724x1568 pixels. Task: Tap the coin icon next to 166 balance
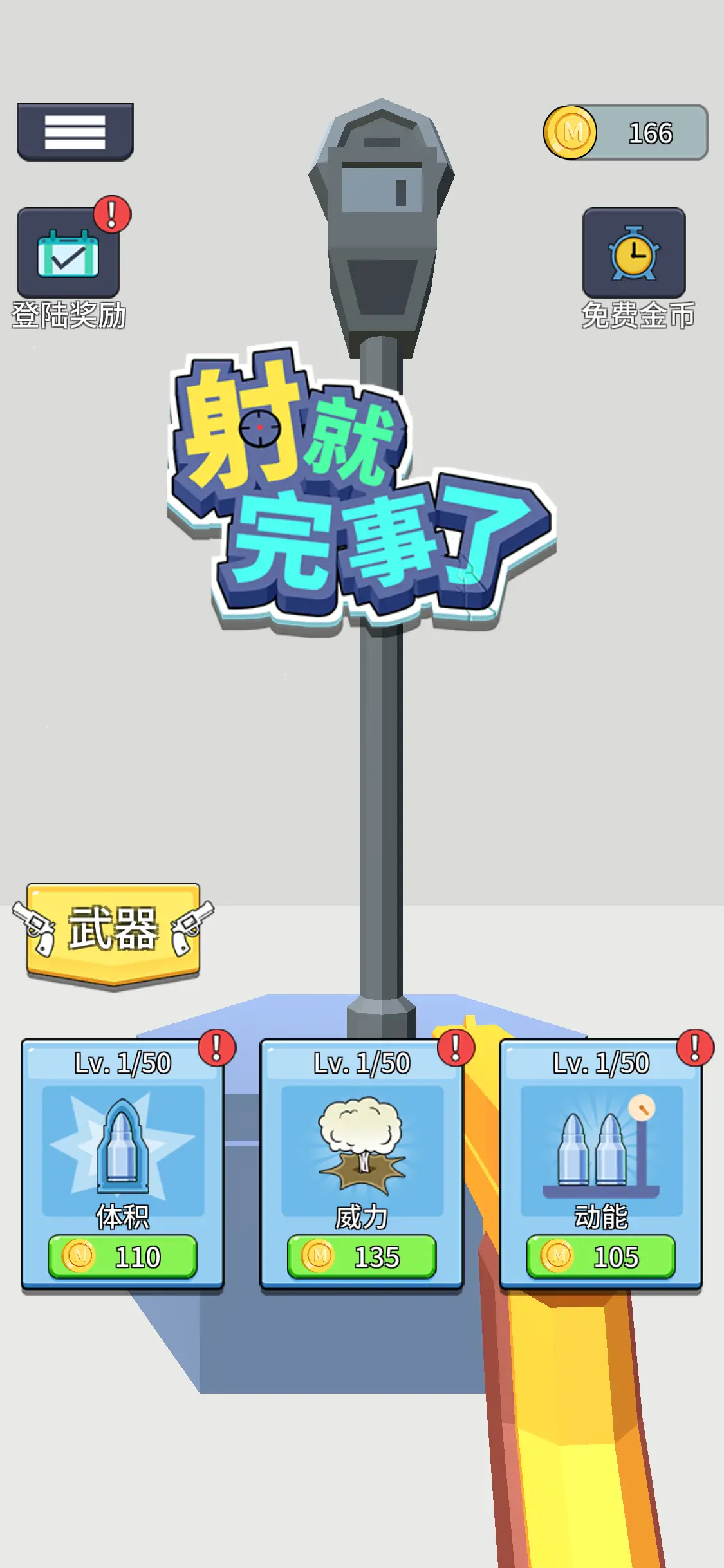point(570,131)
